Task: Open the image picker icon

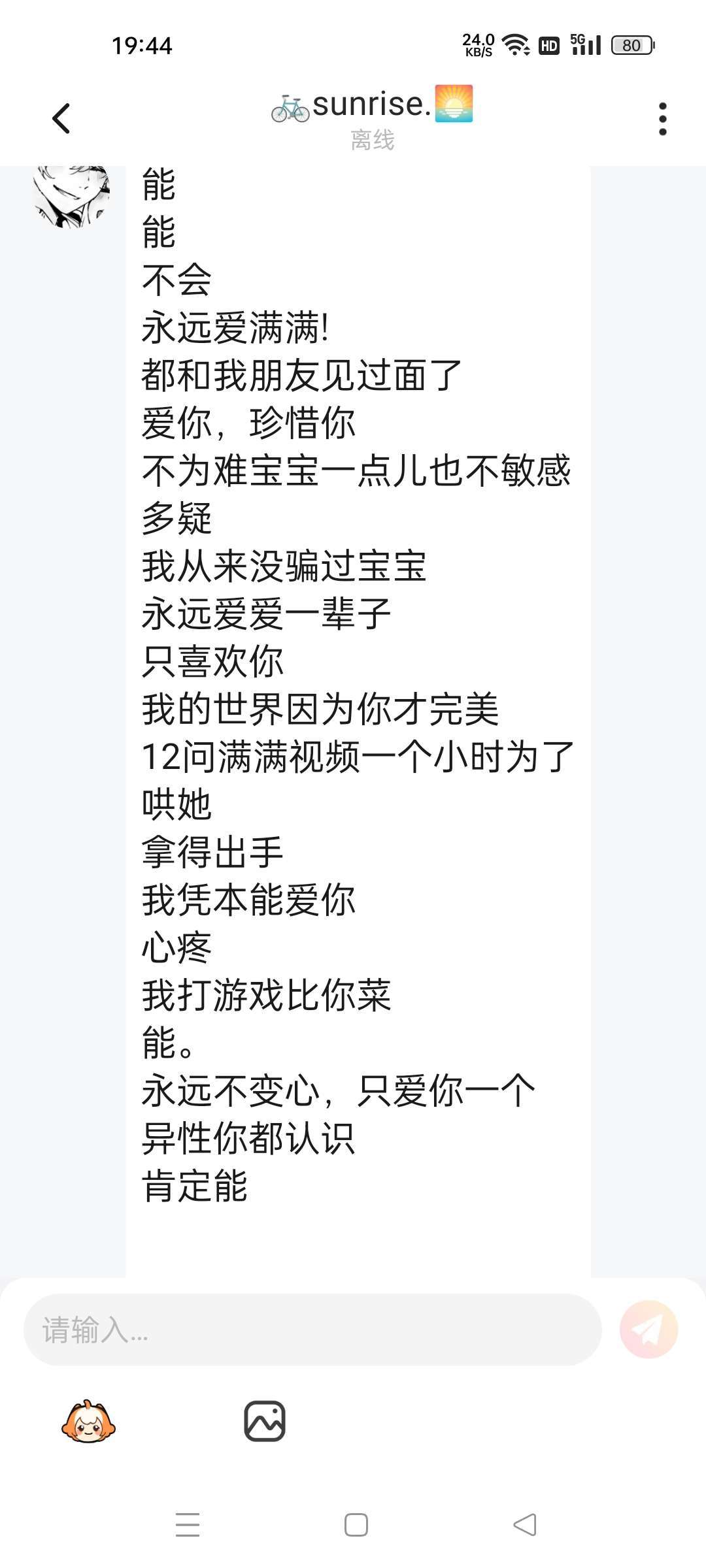Action: pyautogui.click(x=265, y=1421)
